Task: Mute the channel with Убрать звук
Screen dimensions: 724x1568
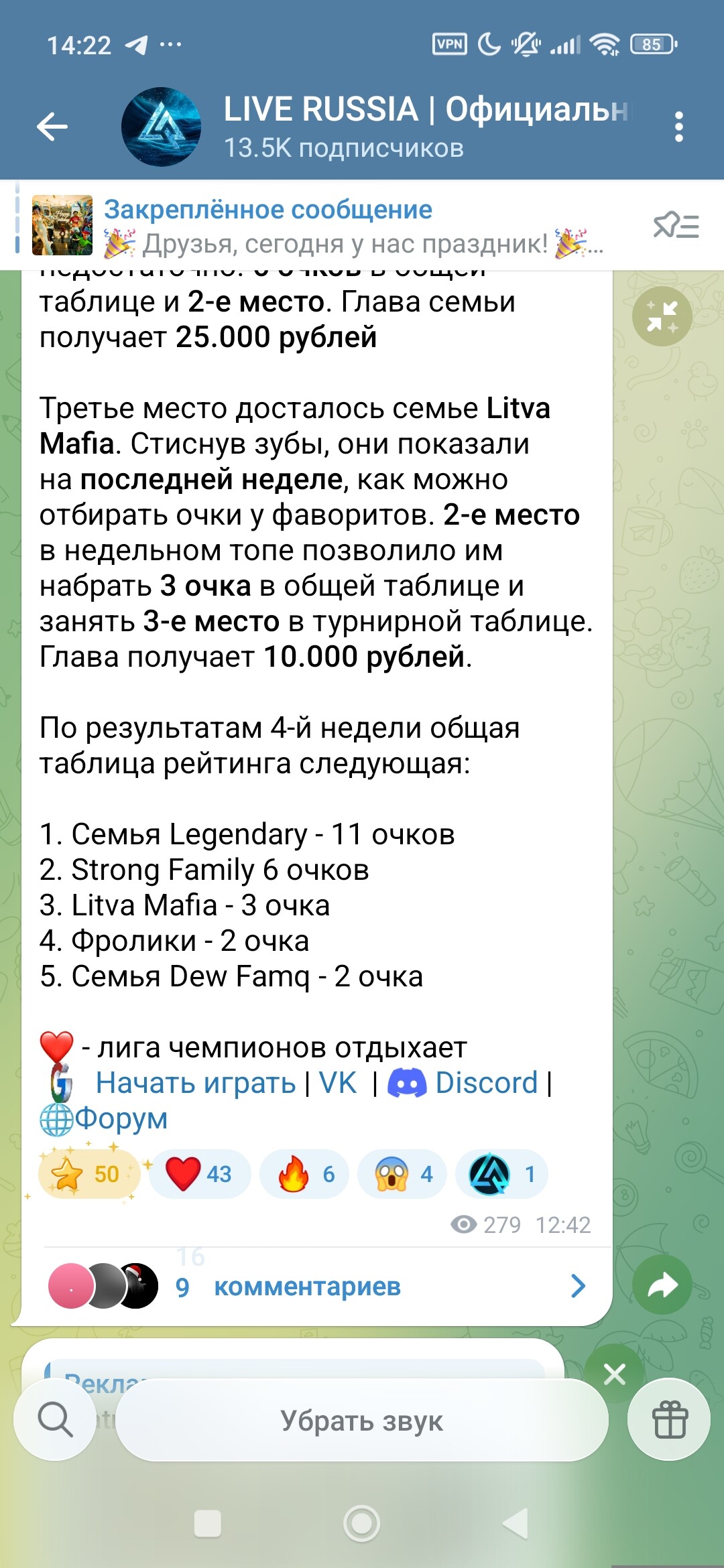Action: [x=362, y=1420]
